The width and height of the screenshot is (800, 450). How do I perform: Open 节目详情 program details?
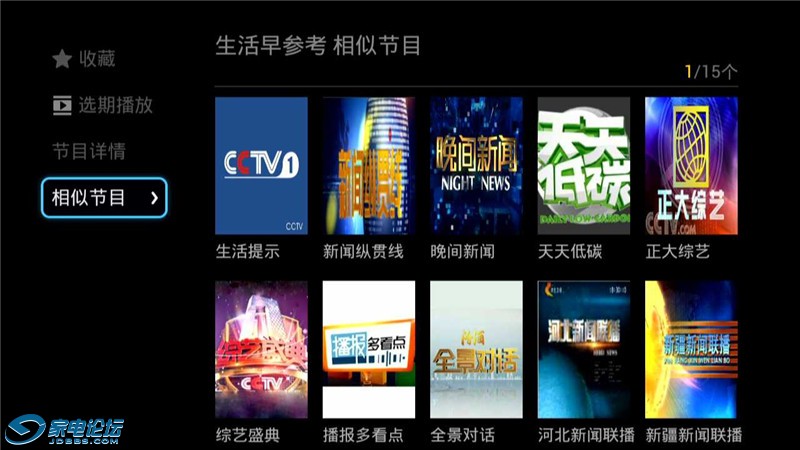[x=89, y=152]
